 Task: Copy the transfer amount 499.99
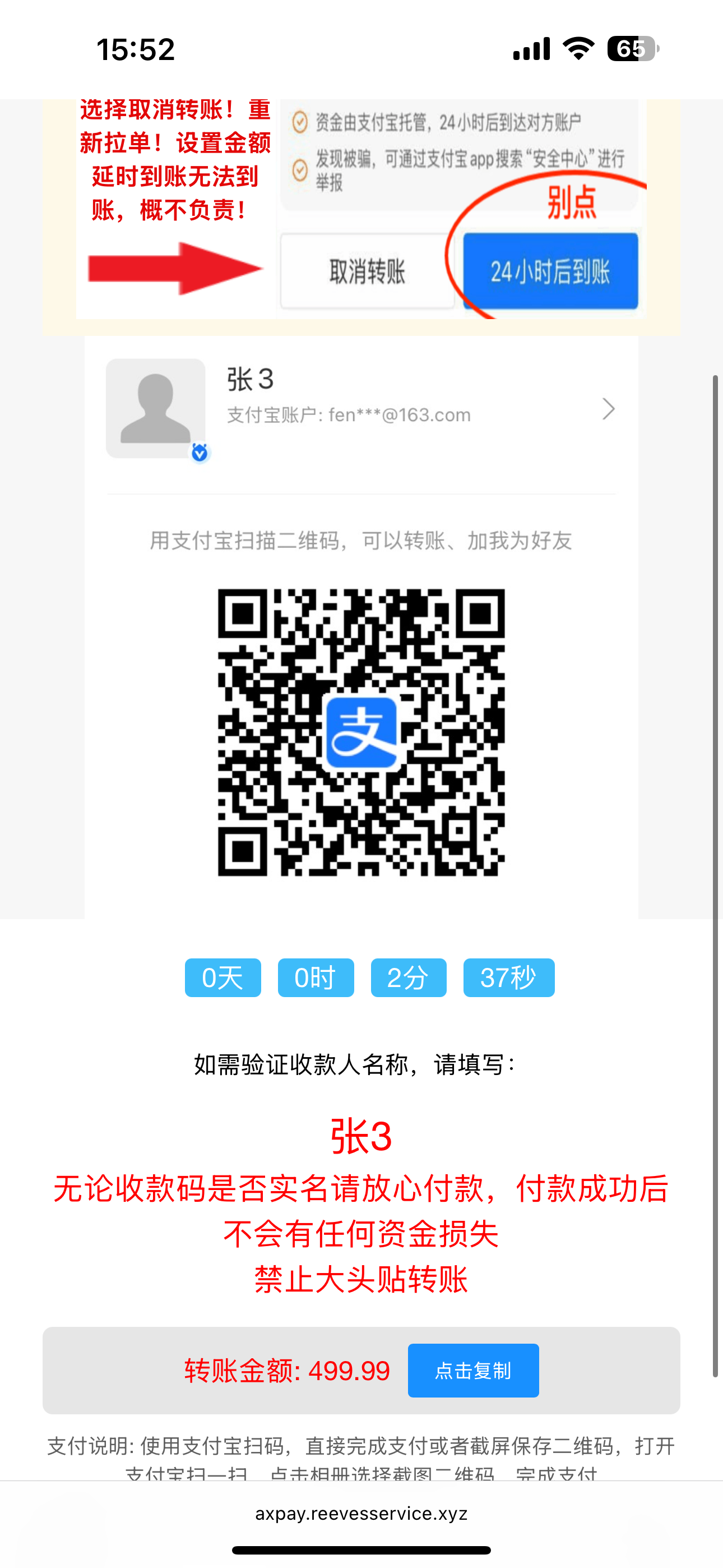(473, 1370)
